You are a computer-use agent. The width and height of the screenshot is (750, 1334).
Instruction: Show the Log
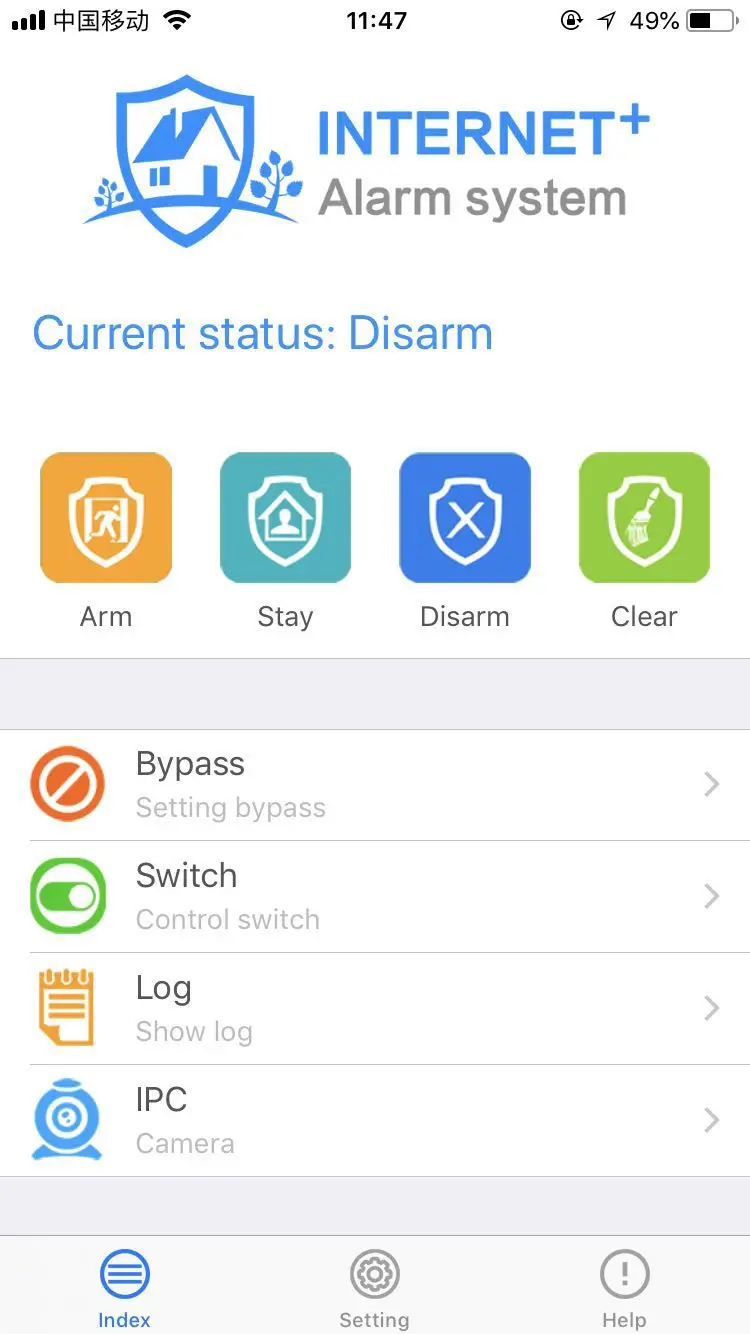click(375, 1009)
